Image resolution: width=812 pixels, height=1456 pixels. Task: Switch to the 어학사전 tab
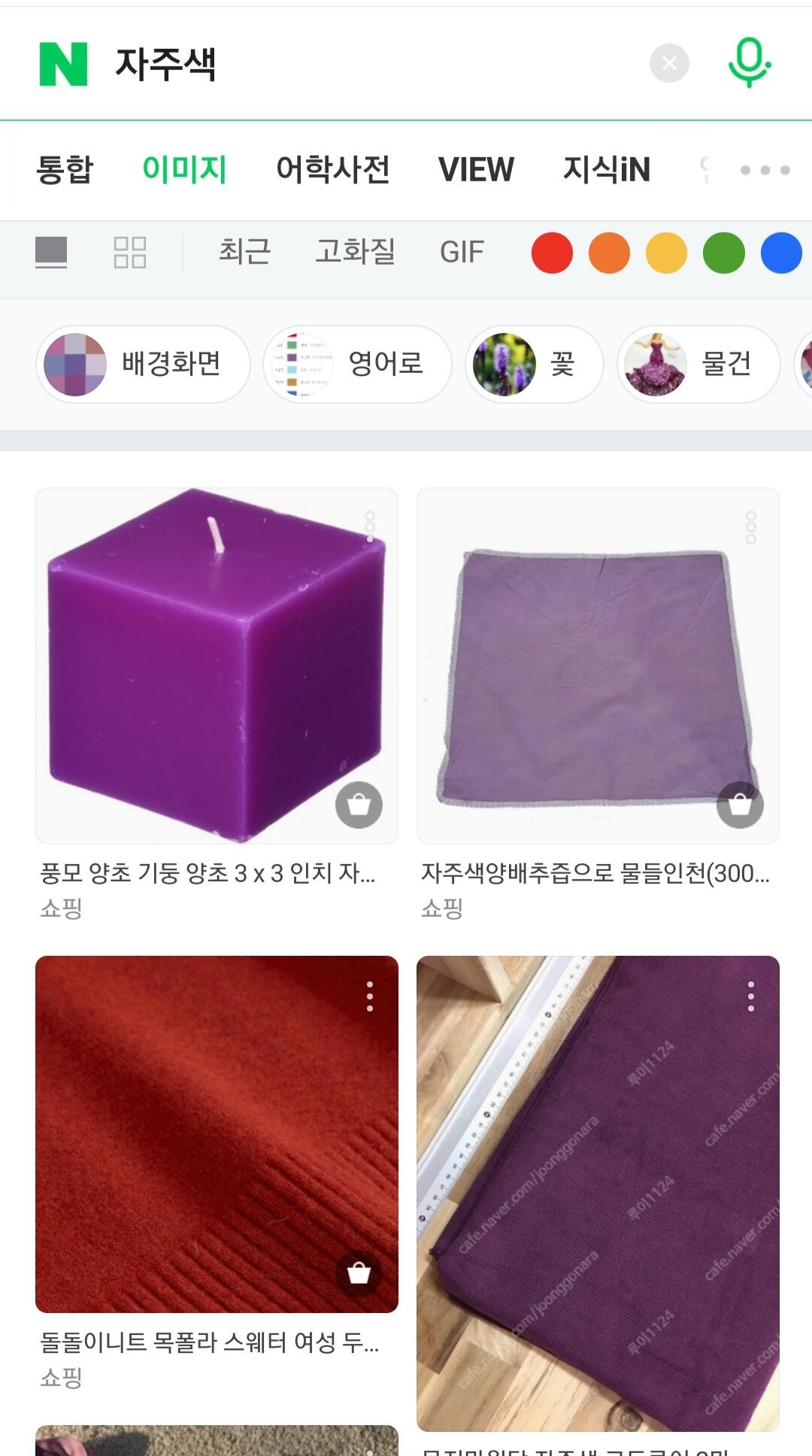click(x=333, y=170)
